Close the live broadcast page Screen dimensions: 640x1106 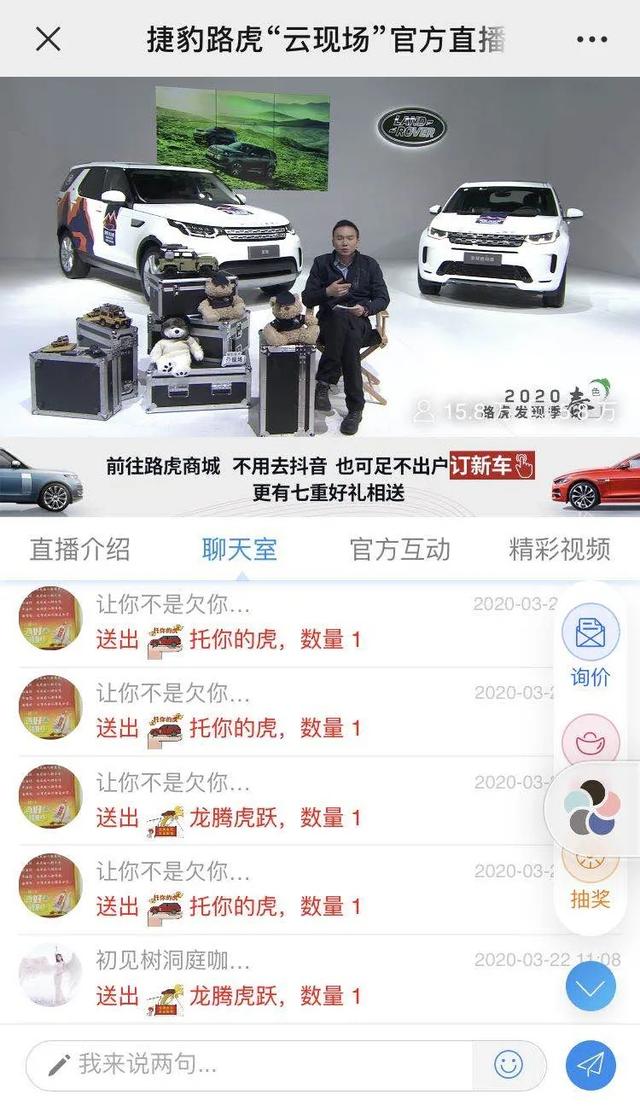pos(48,39)
